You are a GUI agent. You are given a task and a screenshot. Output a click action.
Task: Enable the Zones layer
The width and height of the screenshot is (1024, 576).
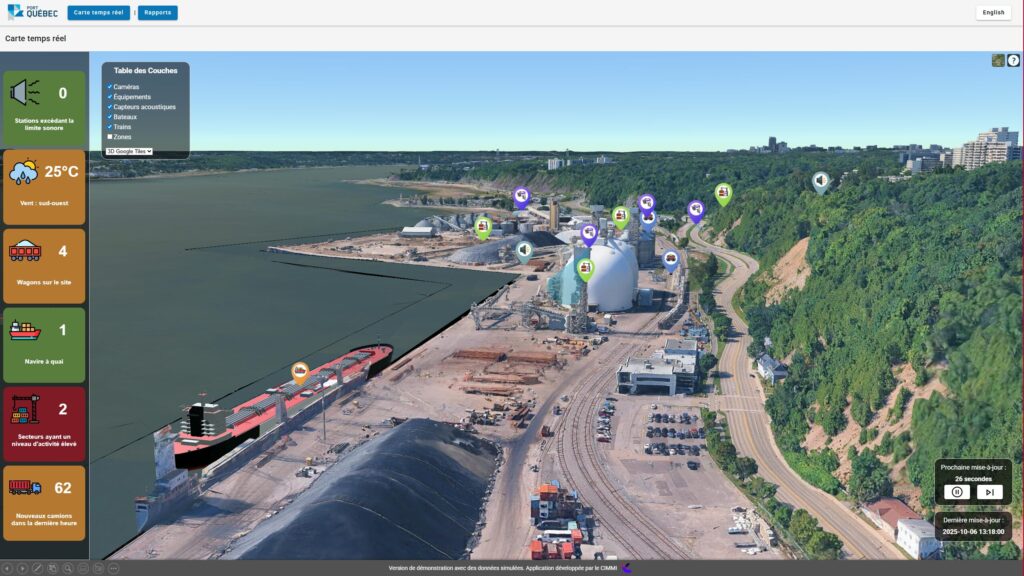point(110,137)
